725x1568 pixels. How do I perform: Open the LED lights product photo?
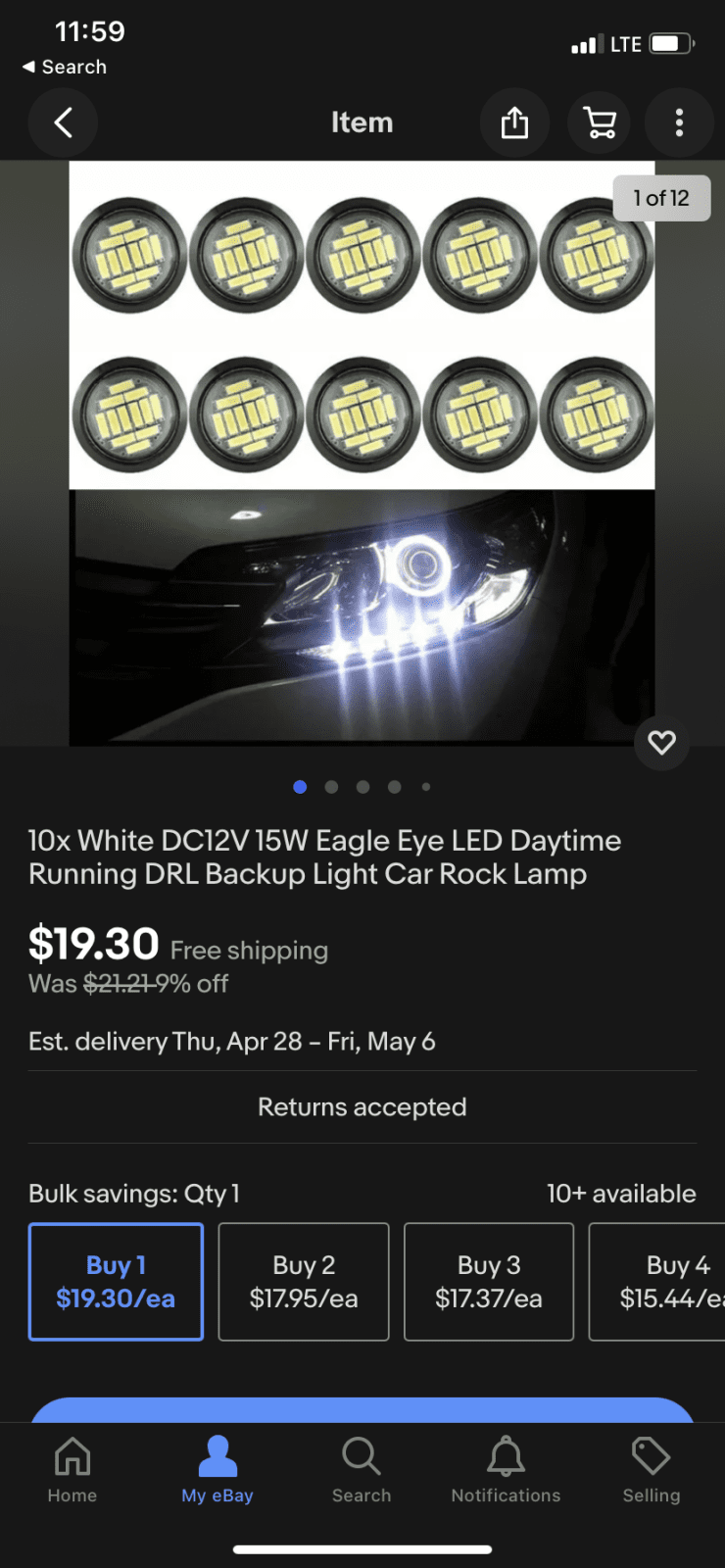coord(362,451)
